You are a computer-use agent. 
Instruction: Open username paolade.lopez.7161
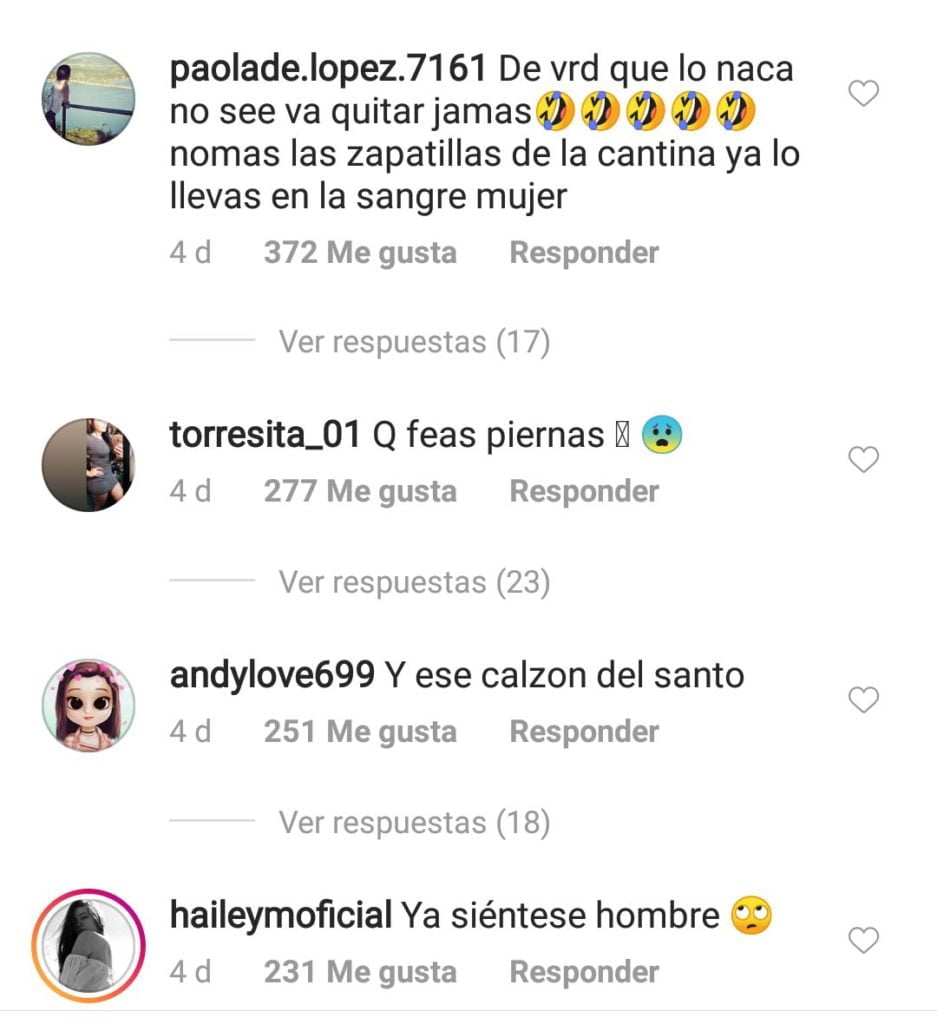click(x=328, y=69)
